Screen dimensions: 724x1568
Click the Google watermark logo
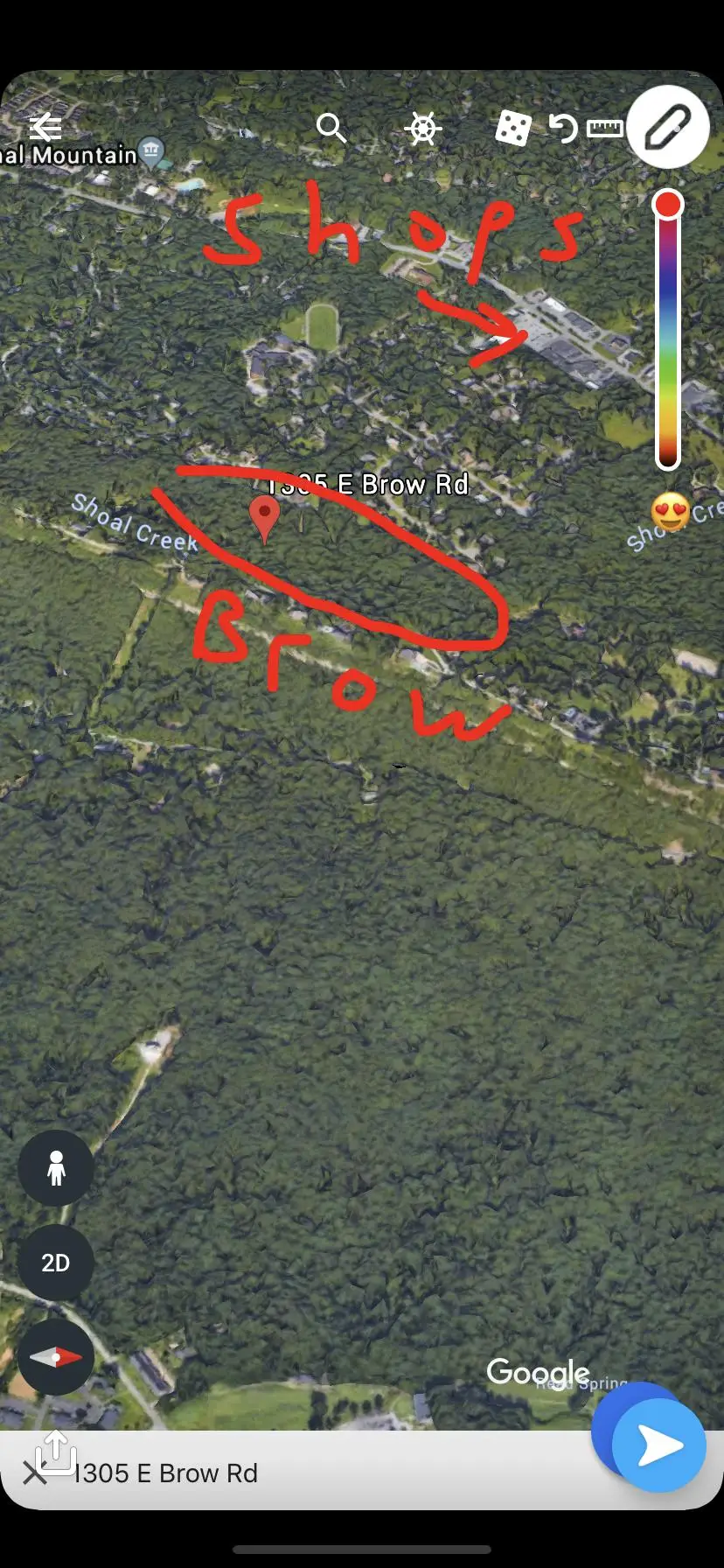[537, 1372]
